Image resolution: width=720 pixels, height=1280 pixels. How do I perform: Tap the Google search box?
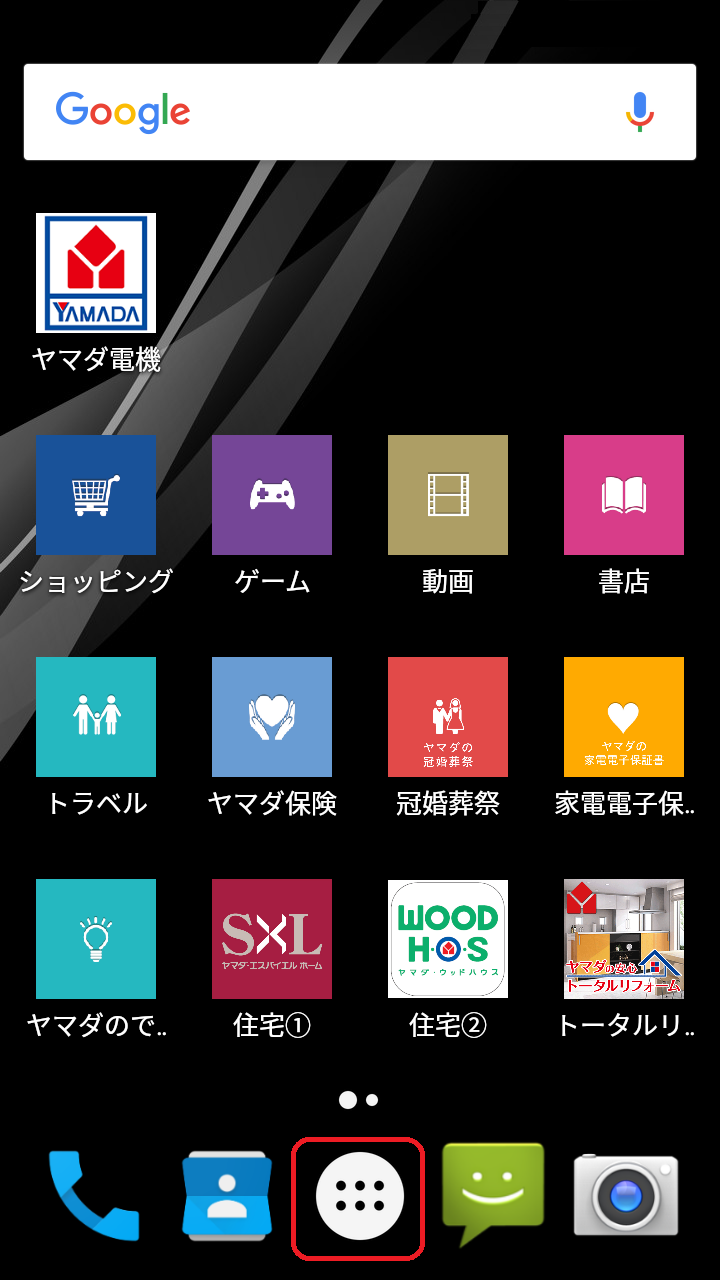330,112
